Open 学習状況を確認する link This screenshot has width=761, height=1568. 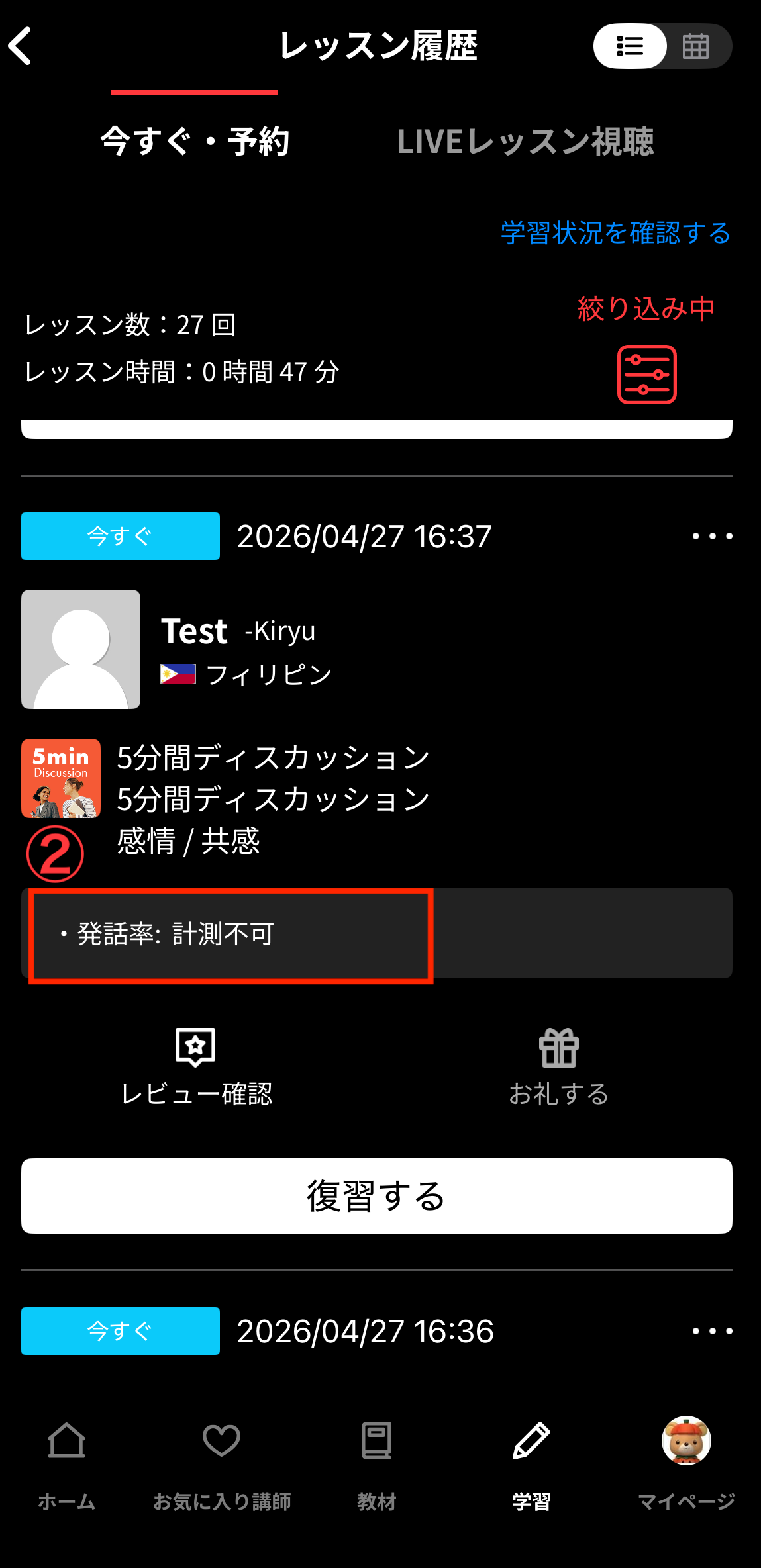[615, 233]
